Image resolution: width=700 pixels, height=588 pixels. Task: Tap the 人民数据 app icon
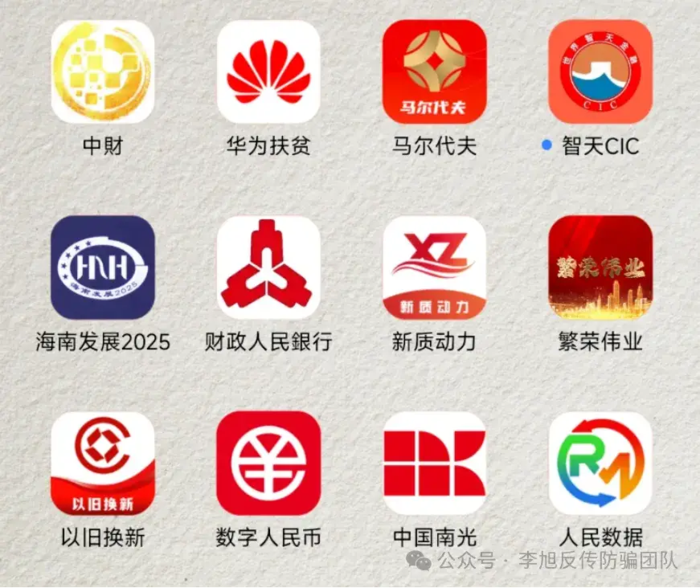(x=600, y=463)
